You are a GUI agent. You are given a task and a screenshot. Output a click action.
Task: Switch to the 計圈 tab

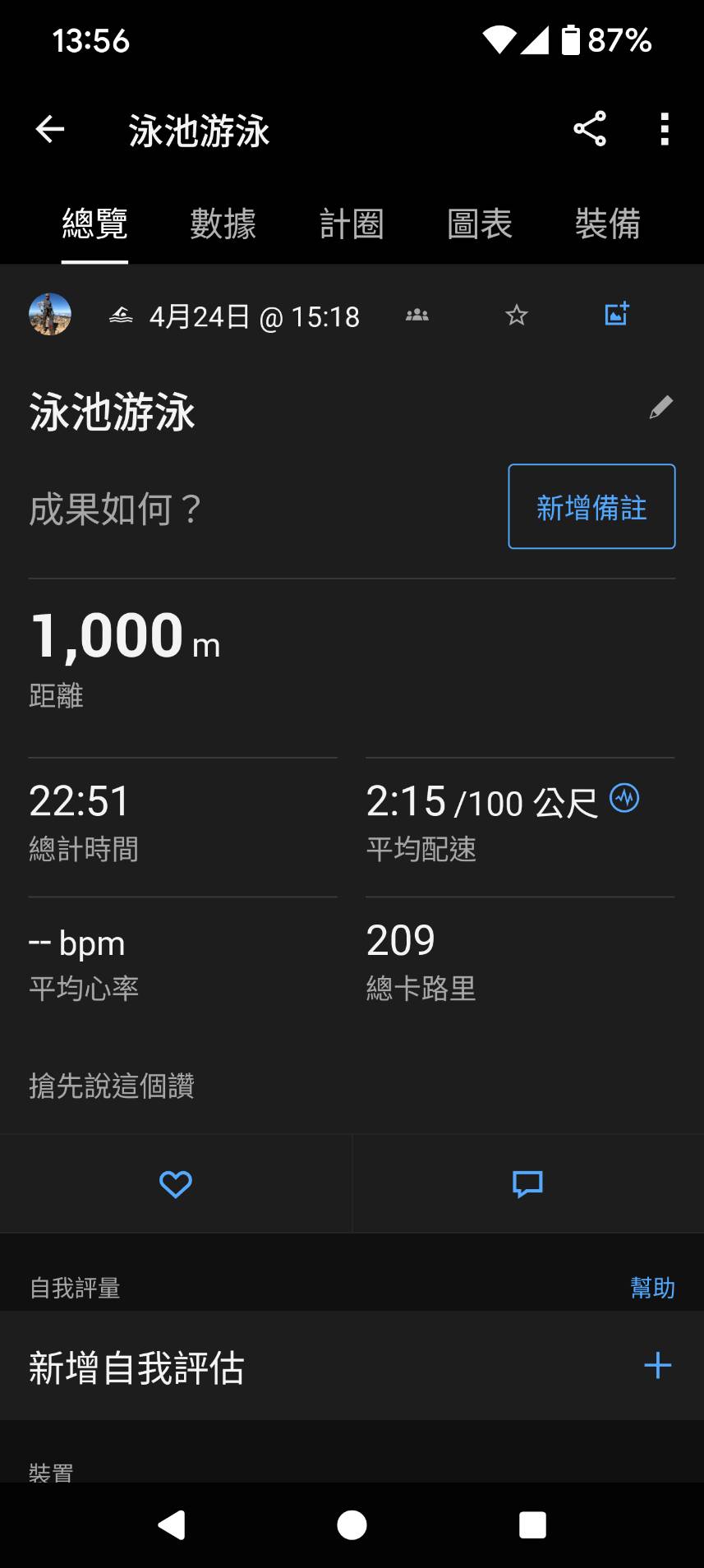tap(352, 224)
